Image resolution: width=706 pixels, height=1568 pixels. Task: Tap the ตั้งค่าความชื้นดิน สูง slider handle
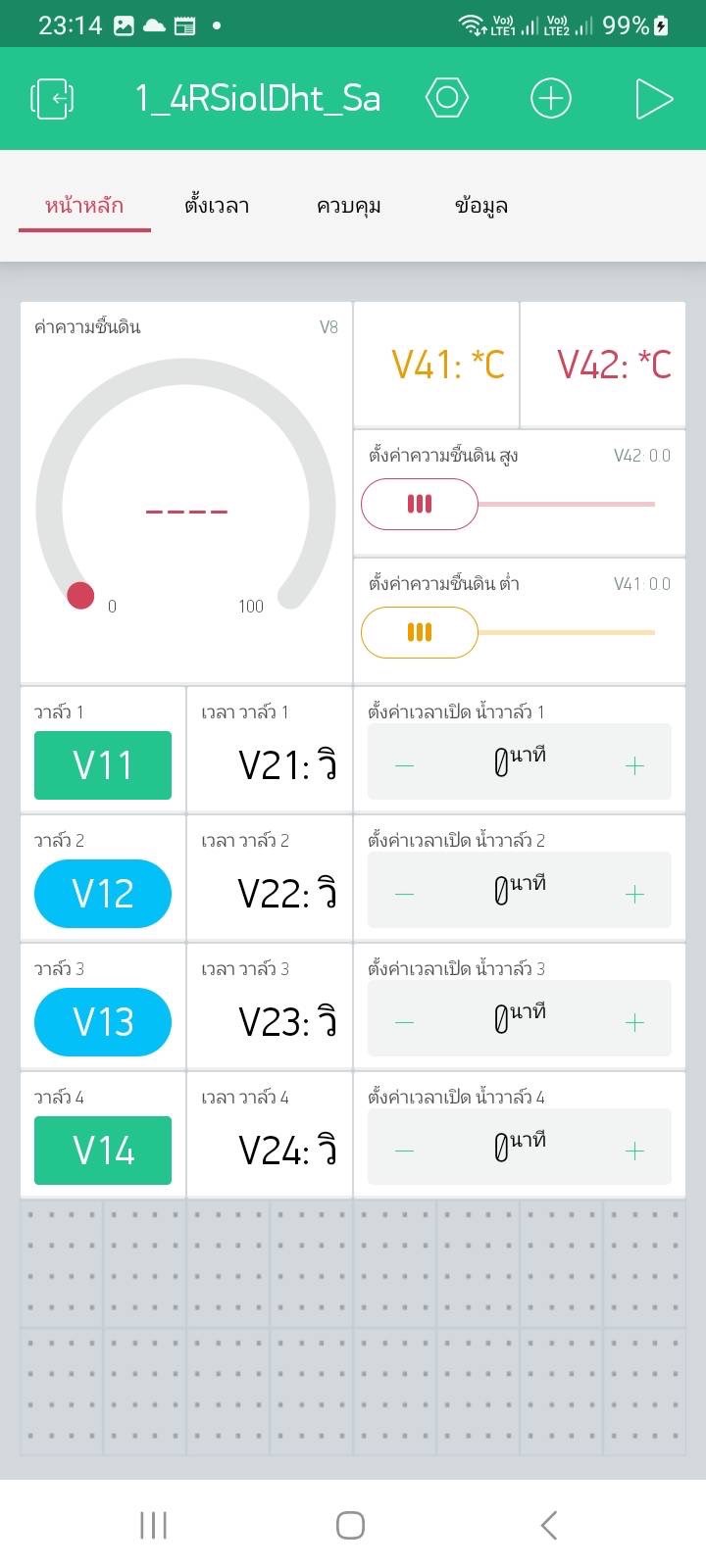coord(420,505)
